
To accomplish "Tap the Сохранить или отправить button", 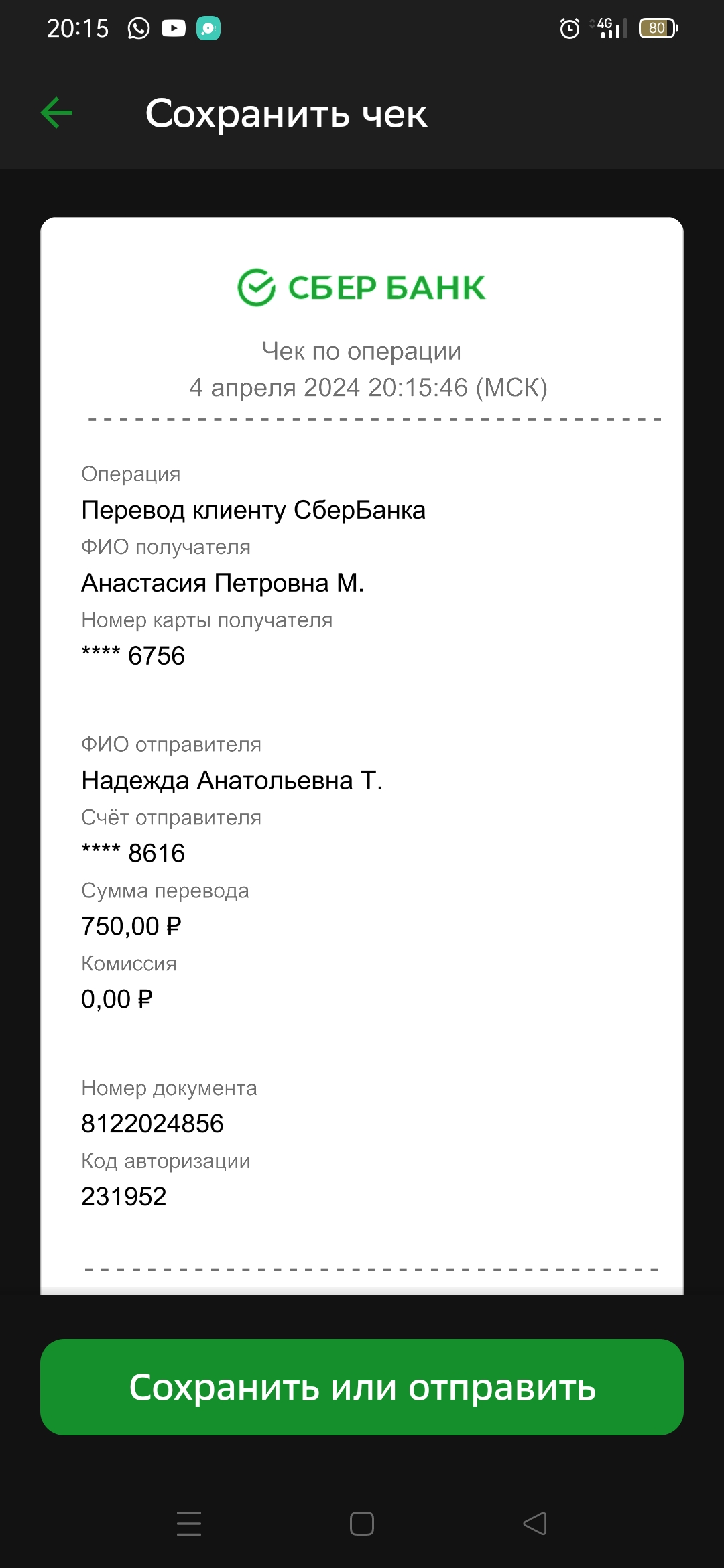I will 362,1387.
